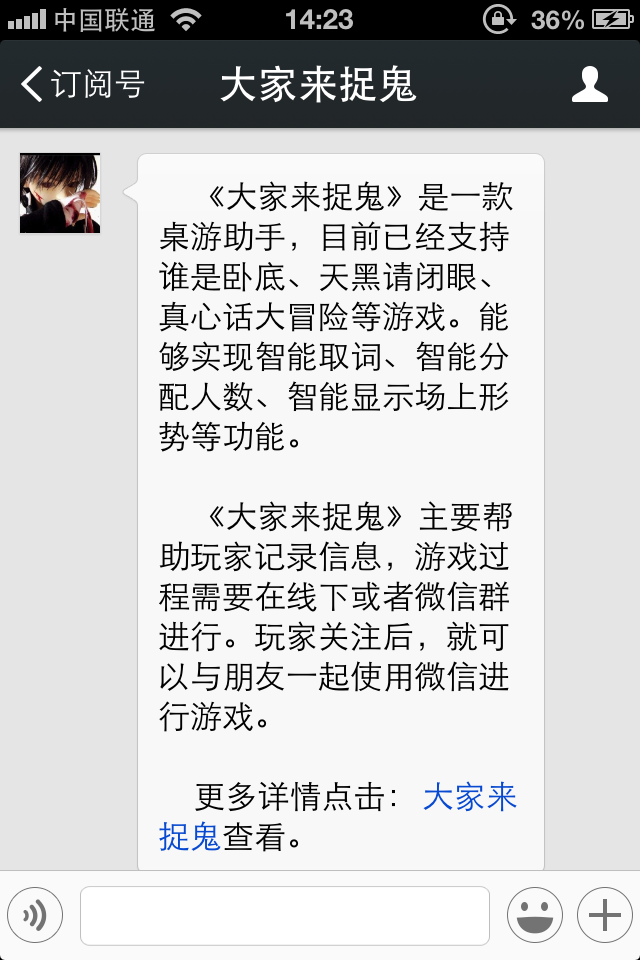The height and width of the screenshot is (960, 640).
Task: Go back to 订阅号 list
Action: (x=82, y=85)
